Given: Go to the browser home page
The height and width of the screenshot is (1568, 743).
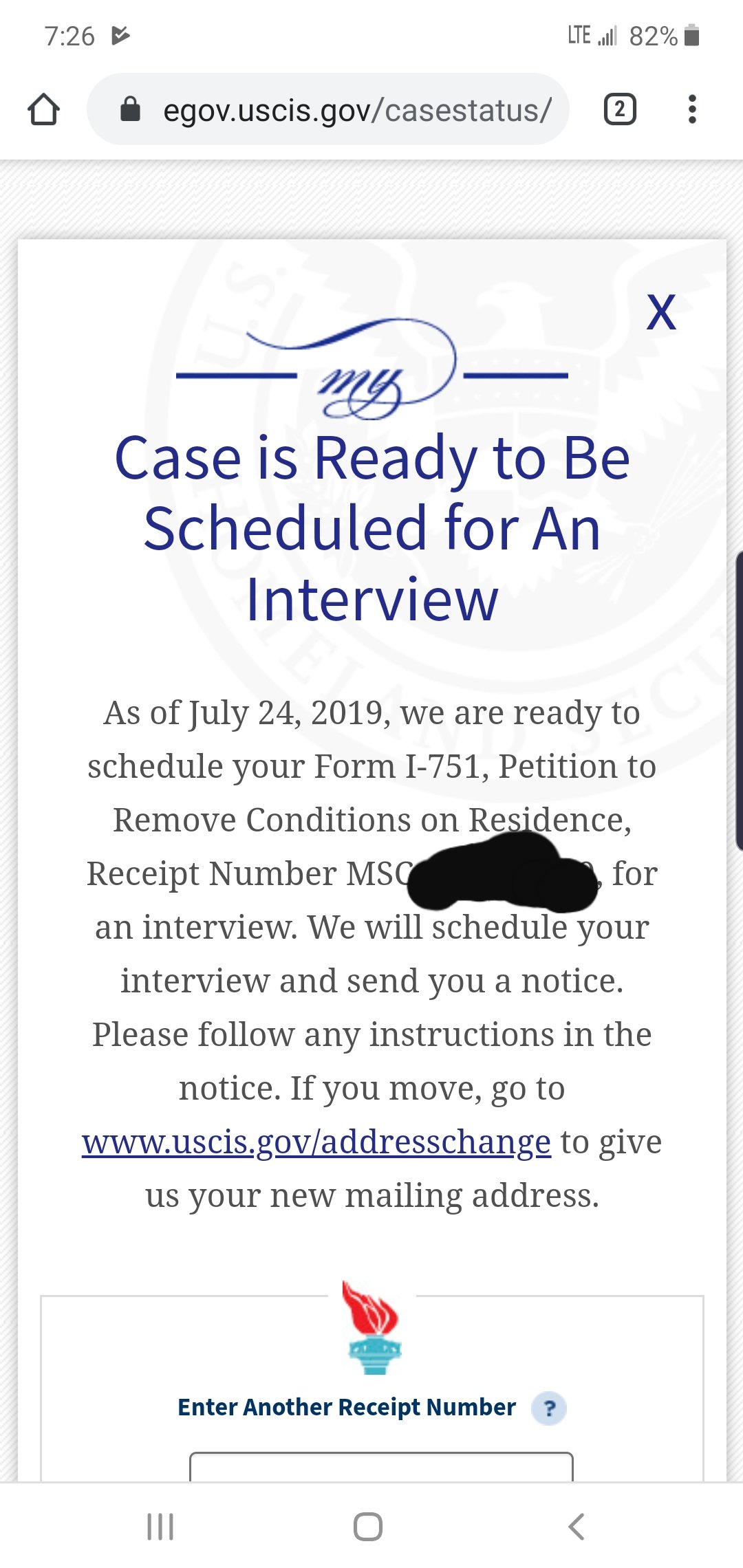Looking at the screenshot, I should pyautogui.click(x=43, y=109).
